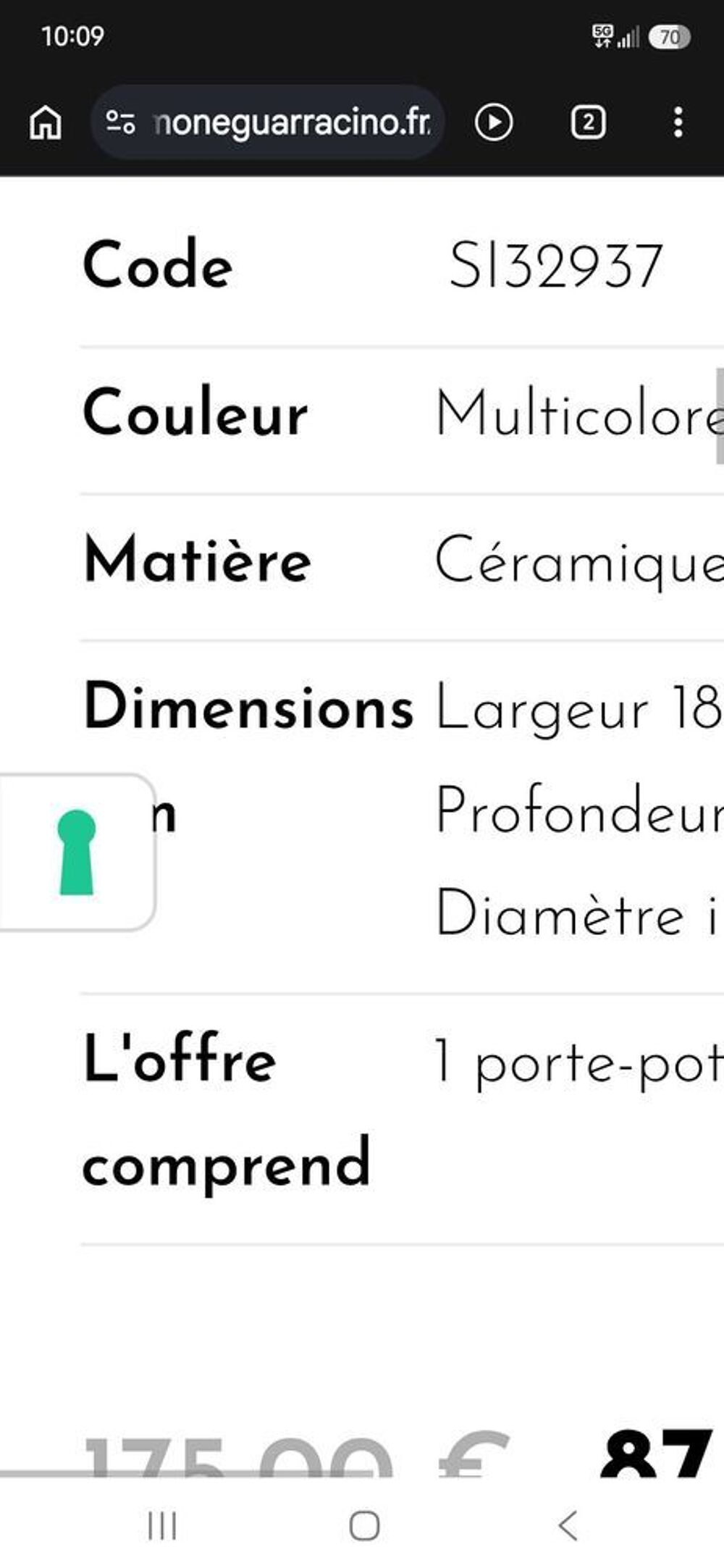Tap the site settings icon in the address bar

point(120,122)
